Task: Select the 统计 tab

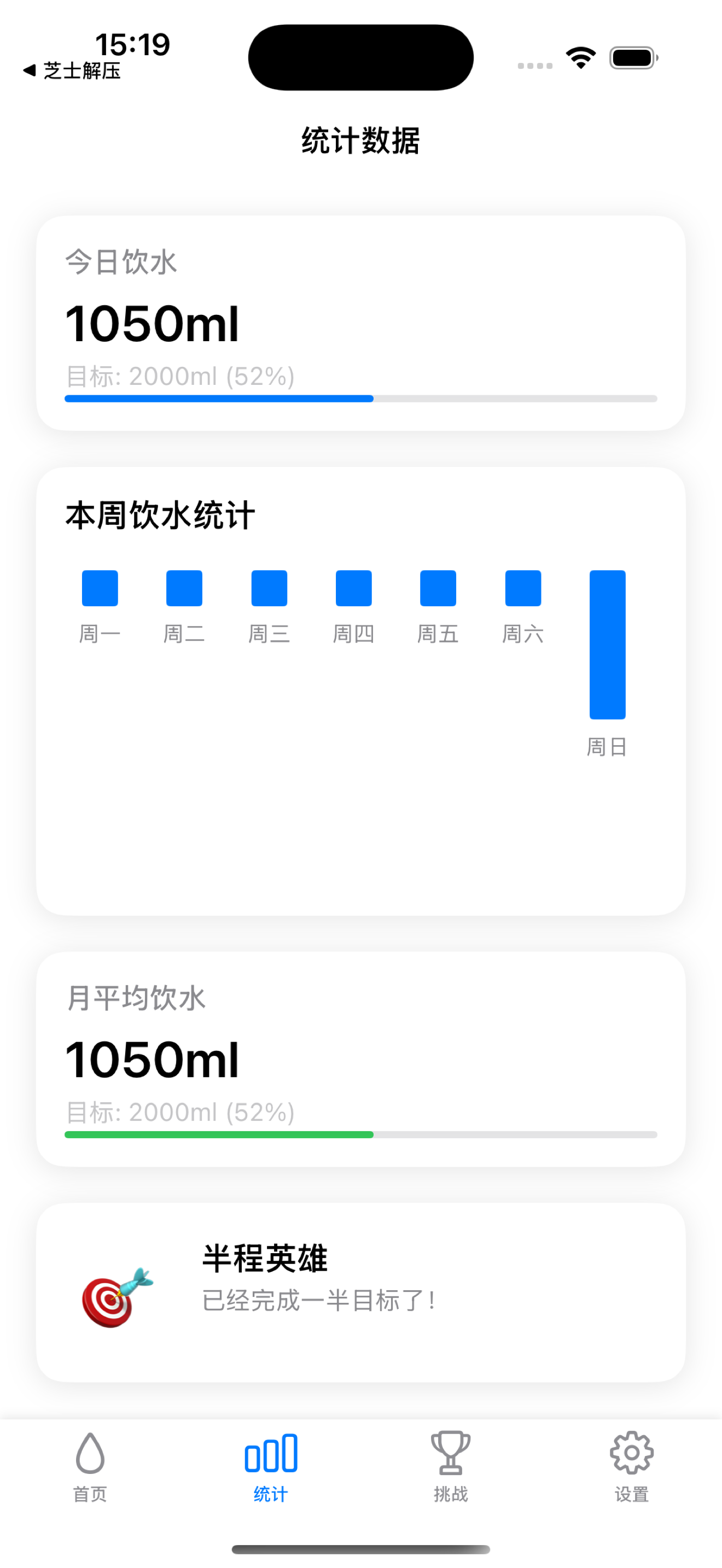Action: [x=270, y=1467]
